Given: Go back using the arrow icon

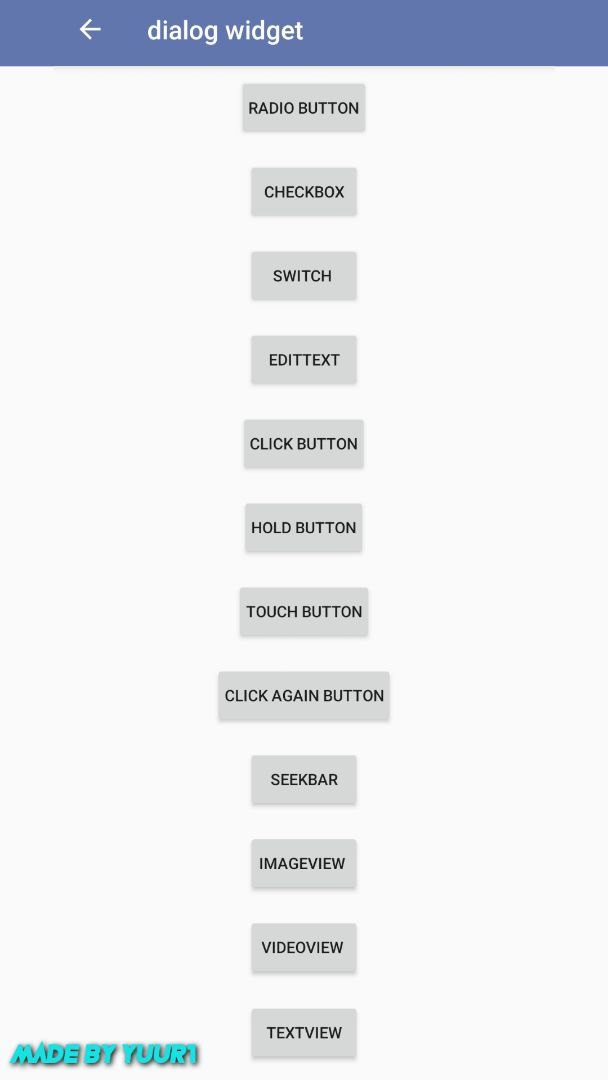Looking at the screenshot, I should (90, 30).
